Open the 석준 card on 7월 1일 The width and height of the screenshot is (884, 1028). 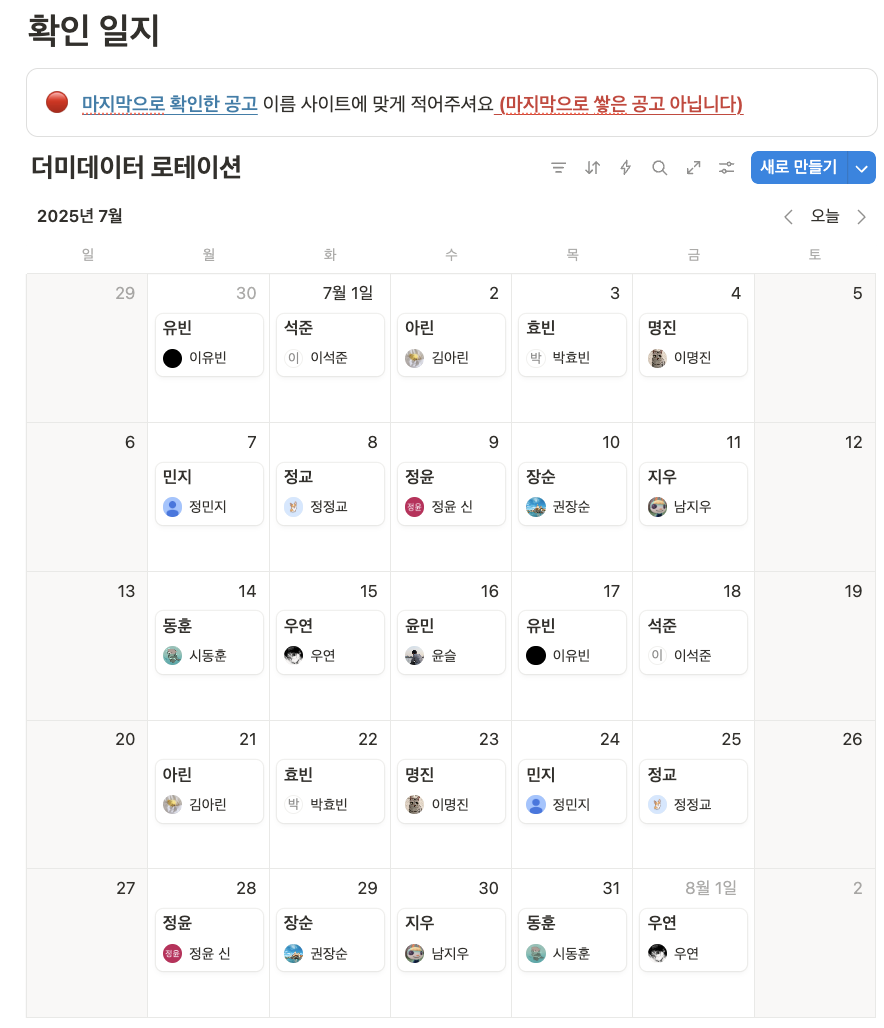point(330,344)
